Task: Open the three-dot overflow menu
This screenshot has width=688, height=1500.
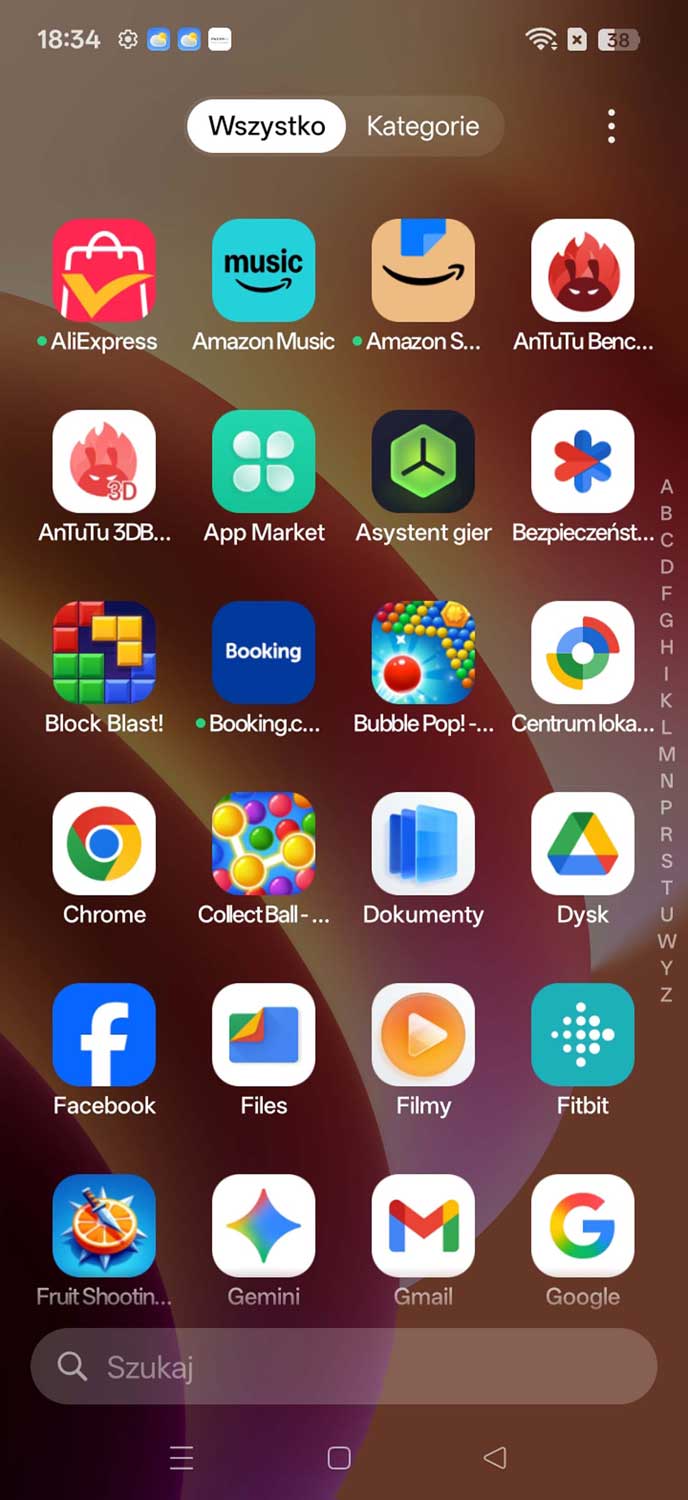Action: (611, 127)
